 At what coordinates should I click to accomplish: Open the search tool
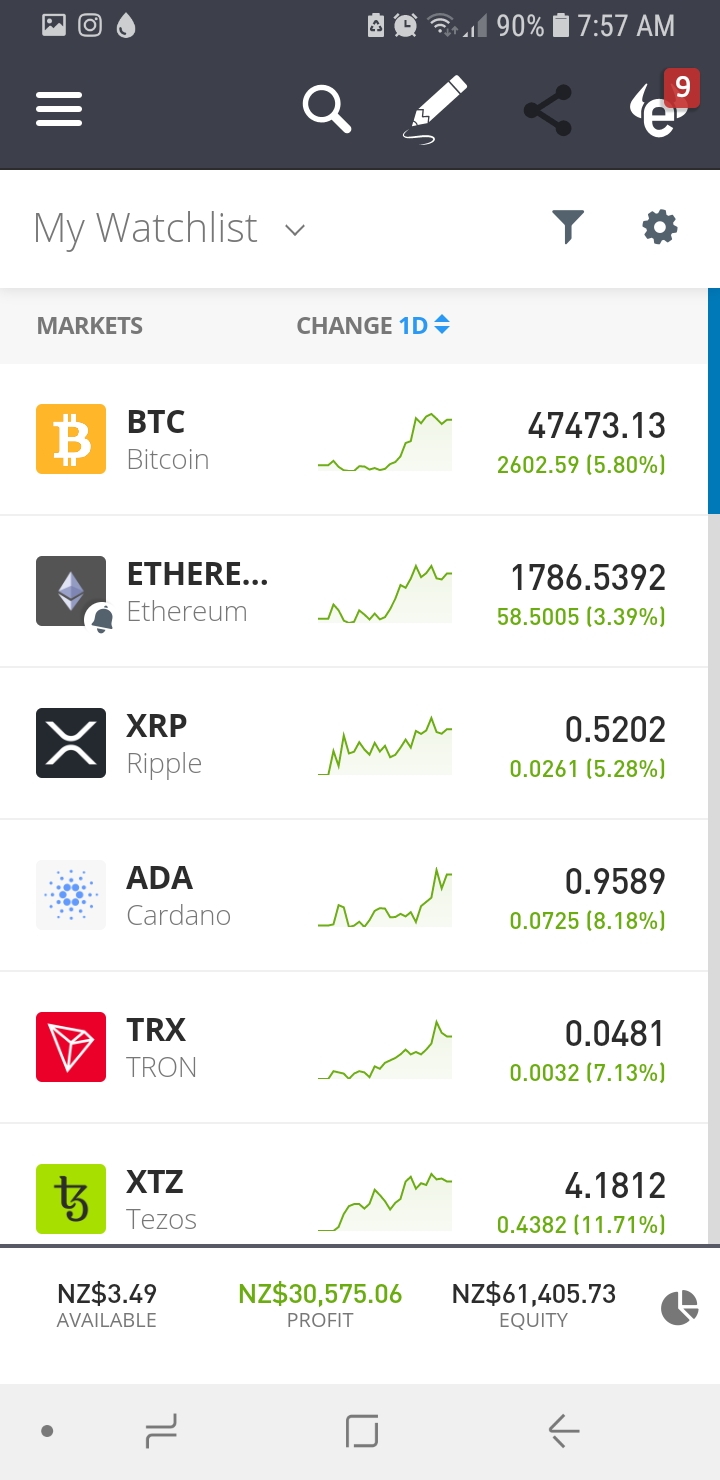point(326,108)
